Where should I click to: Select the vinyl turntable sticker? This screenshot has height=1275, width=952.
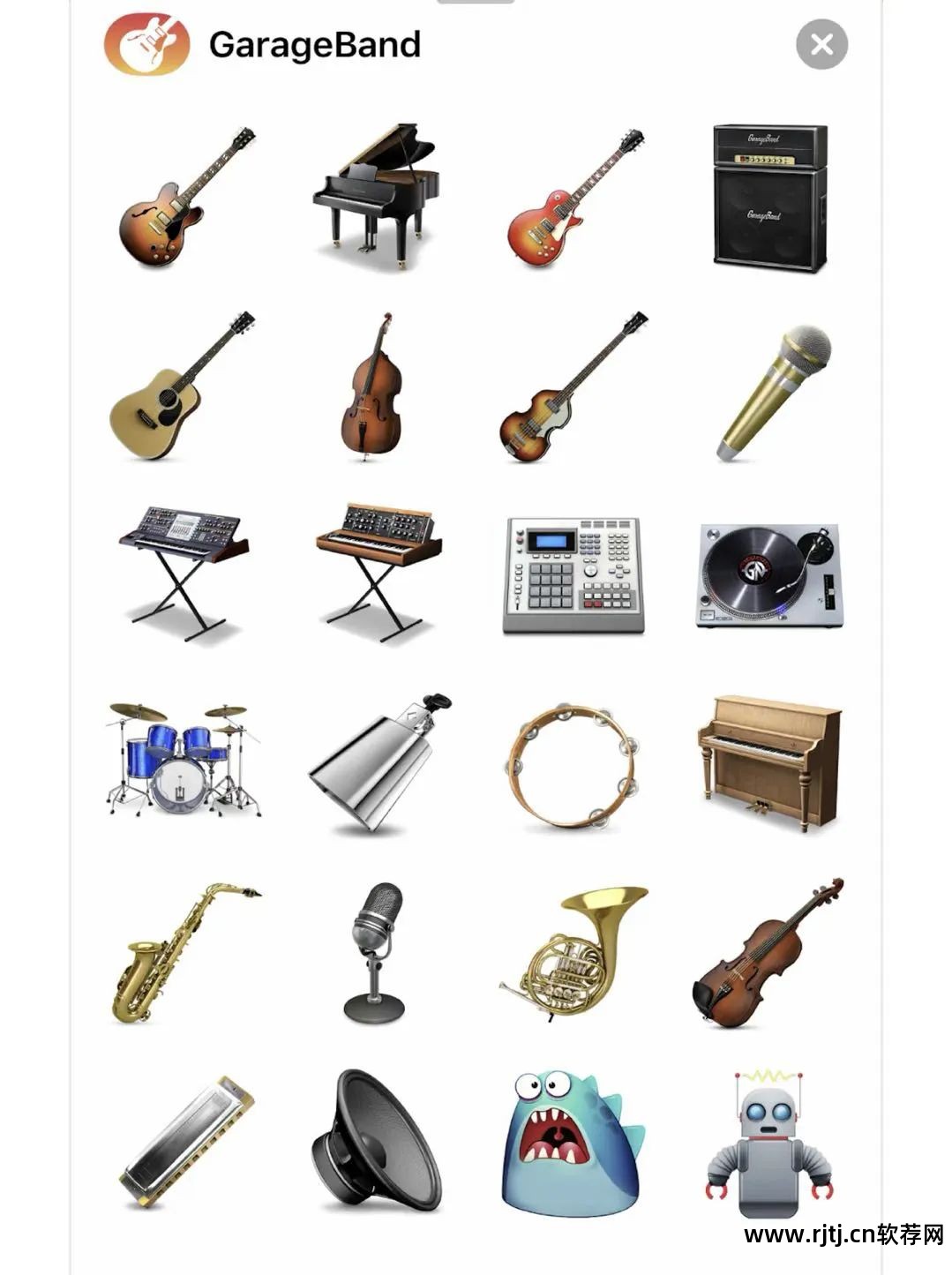768,575
